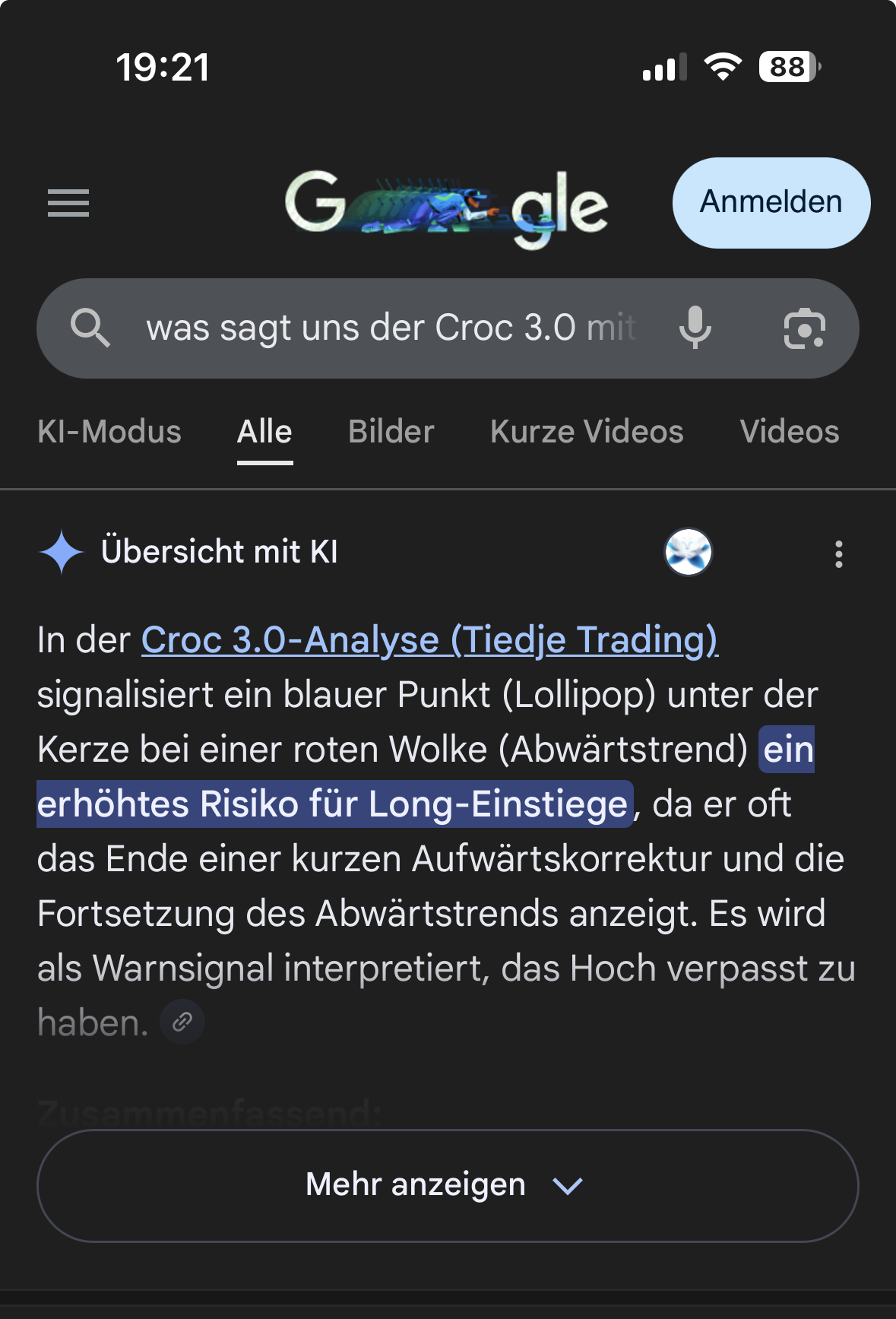Start voice search with the microphone
The width and height of the screenshot is (896, 1319).
click(695, 328)
